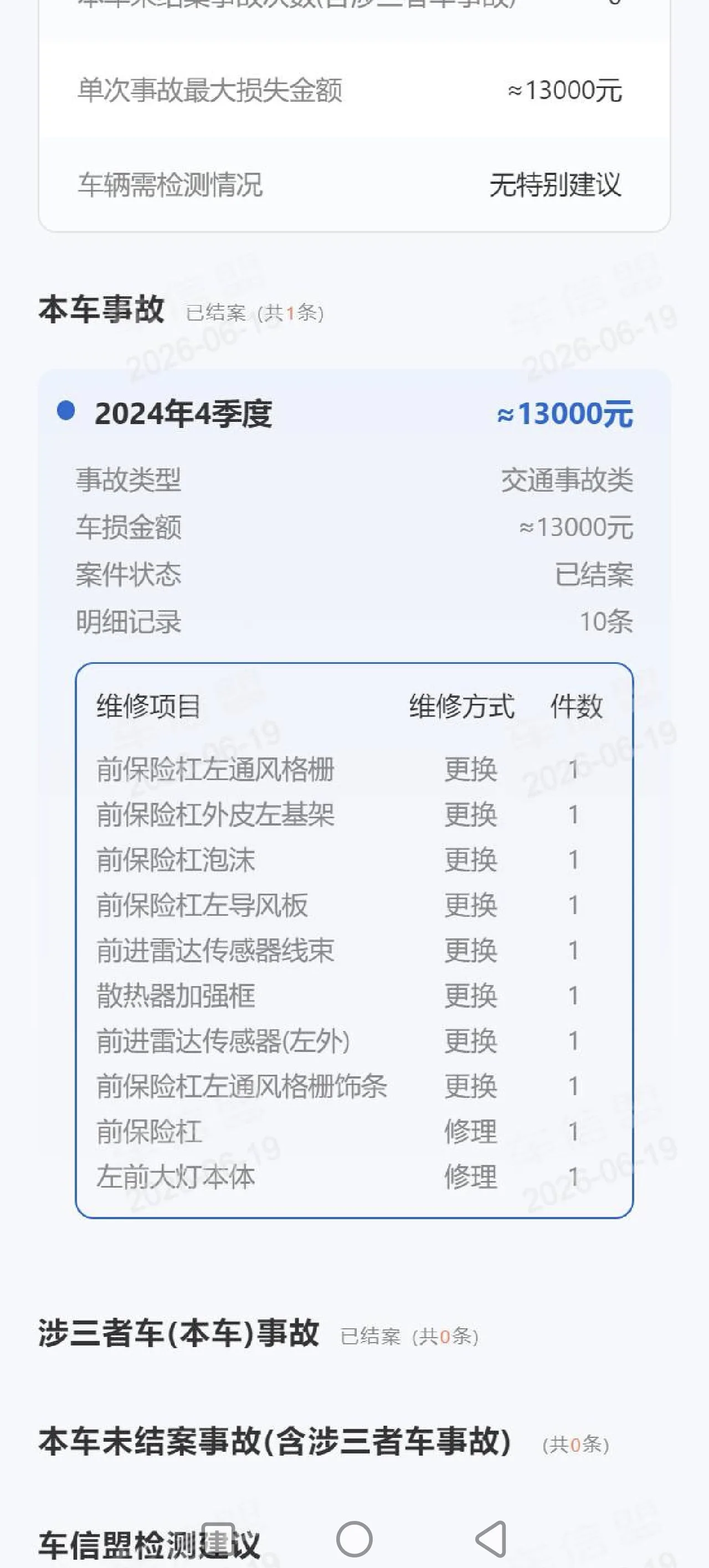Go back using the system back button
Screen dimensions: 709x1568
coord(491,1539)
